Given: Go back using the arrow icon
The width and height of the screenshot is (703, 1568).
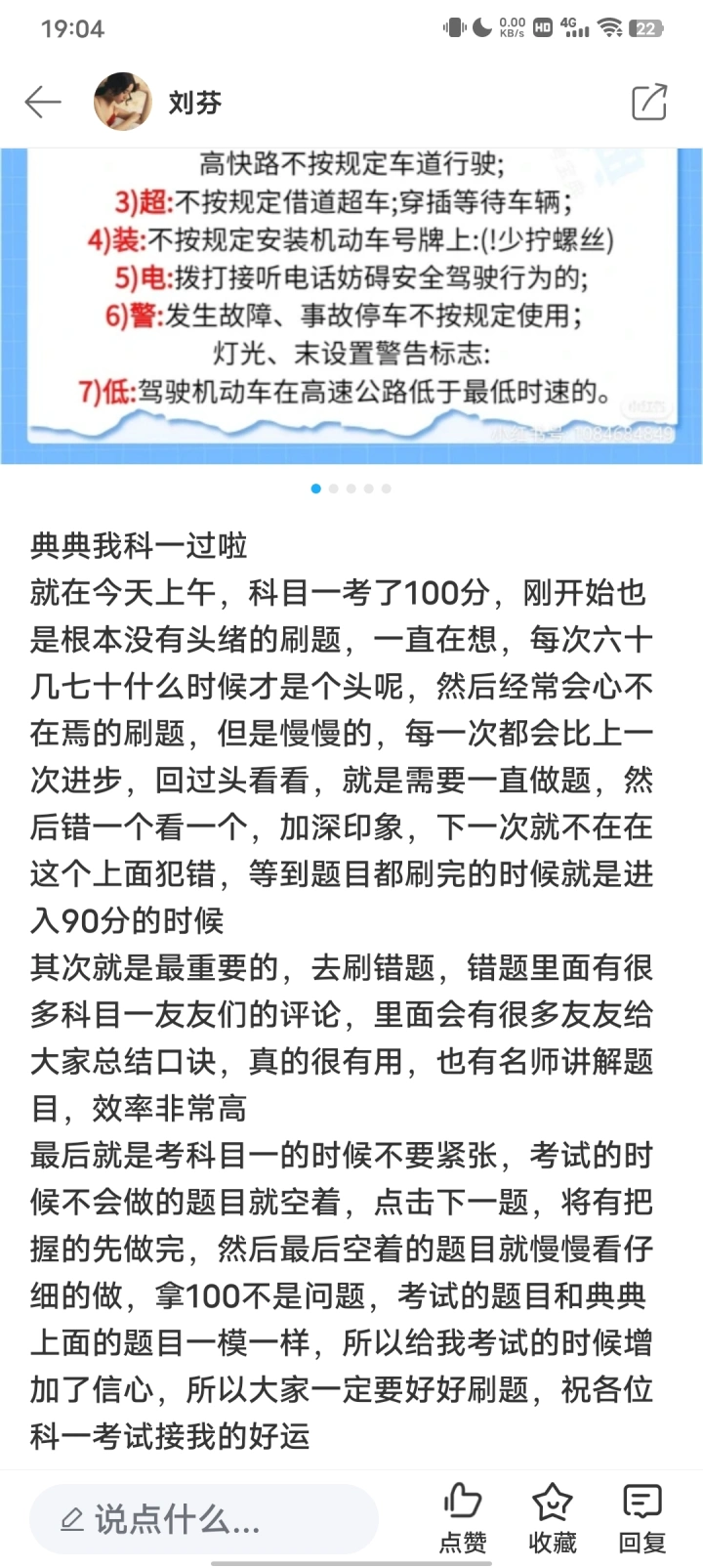Looking at the screenshot, I should (x=43, y=102).
